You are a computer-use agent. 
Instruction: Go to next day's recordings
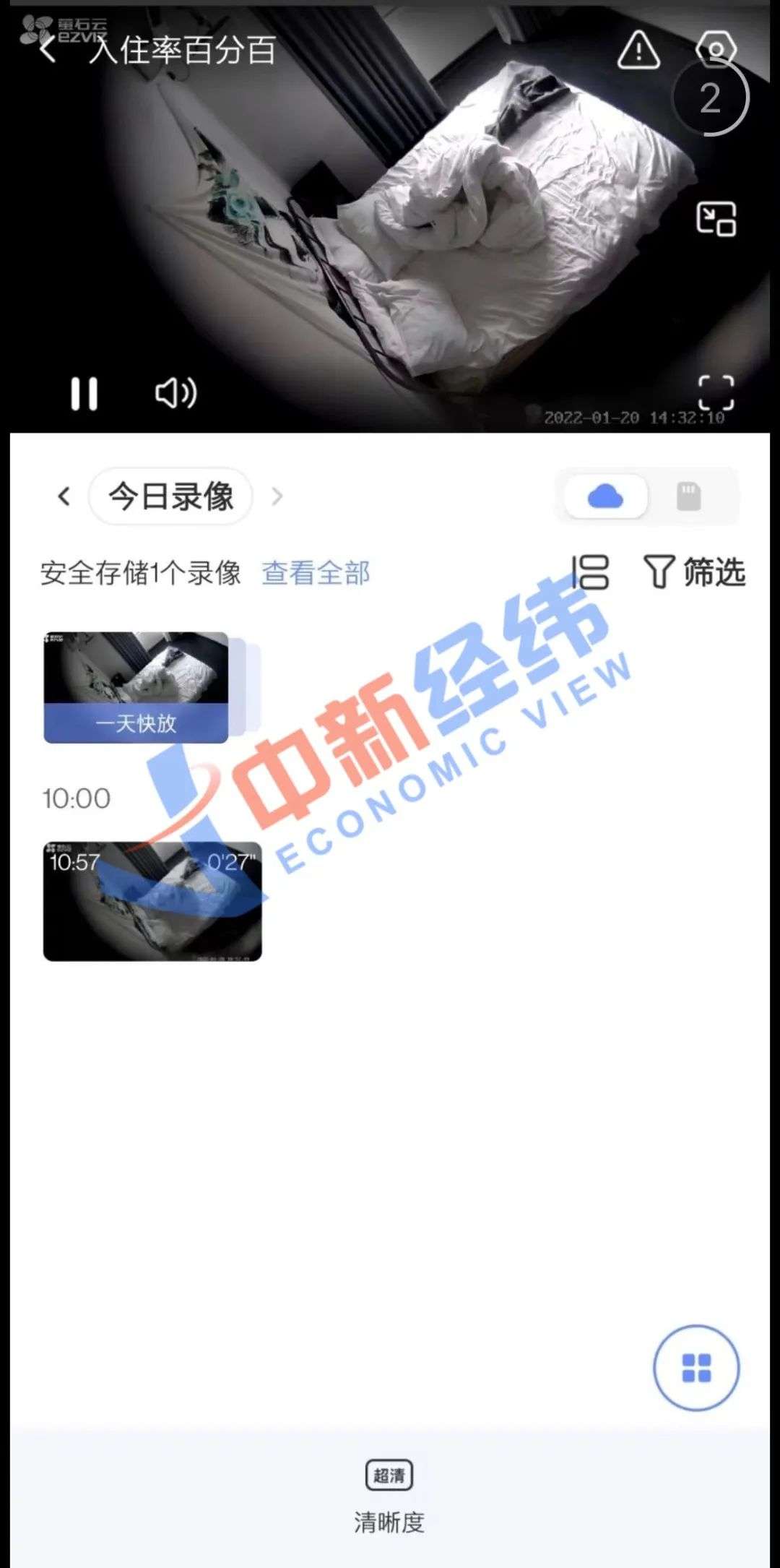click(277, 496)
